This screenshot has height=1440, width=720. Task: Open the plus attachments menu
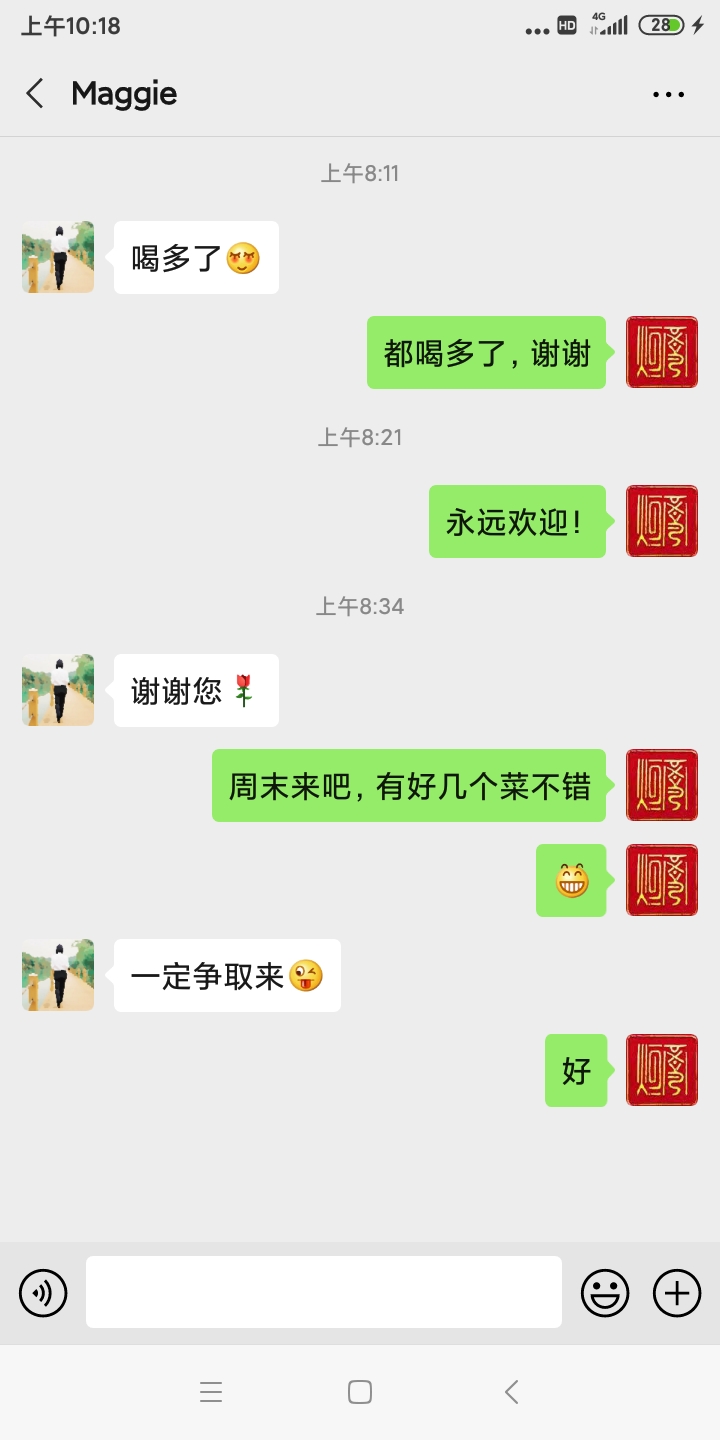pyautogui.click(x=677, y=1293)
